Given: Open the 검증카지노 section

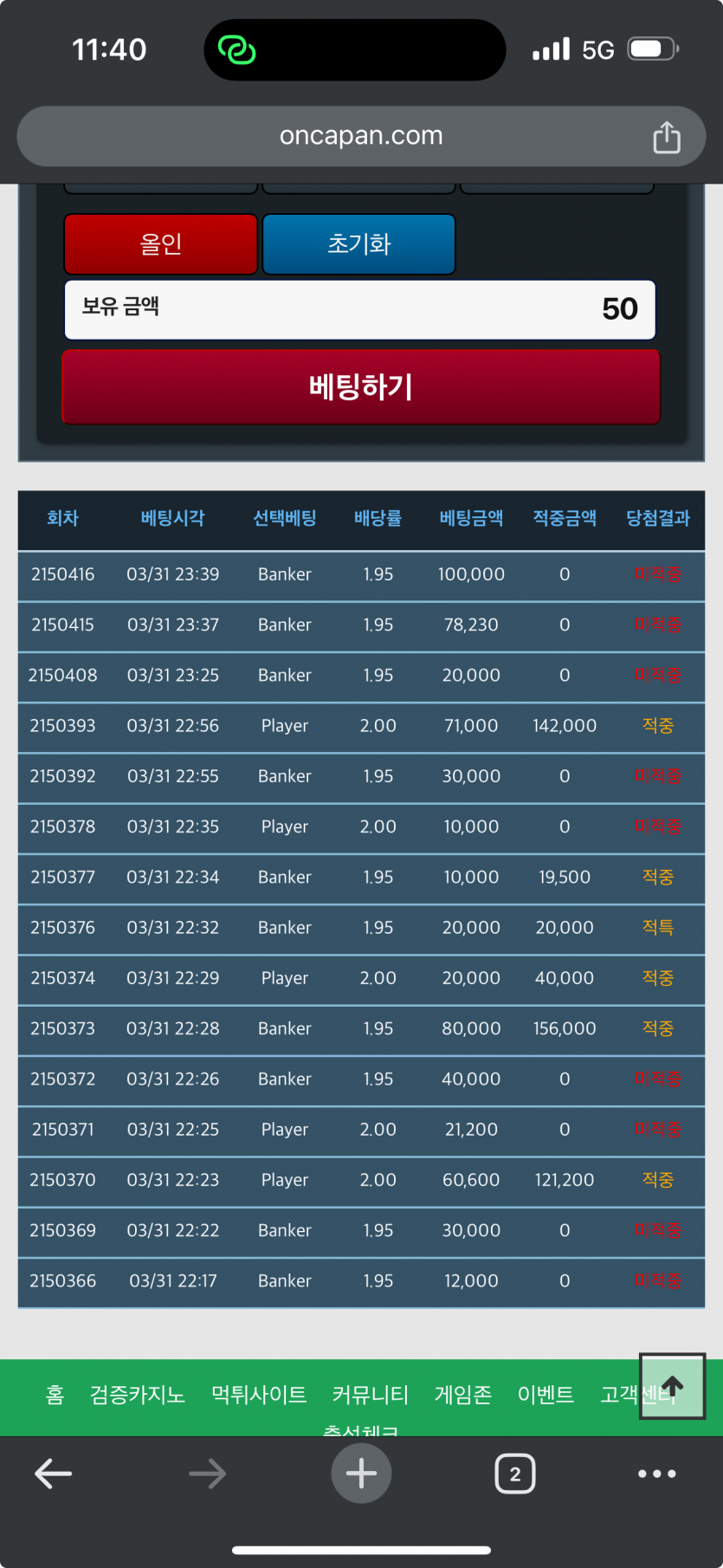Looking at the screenshot, I should point(138,1395).
